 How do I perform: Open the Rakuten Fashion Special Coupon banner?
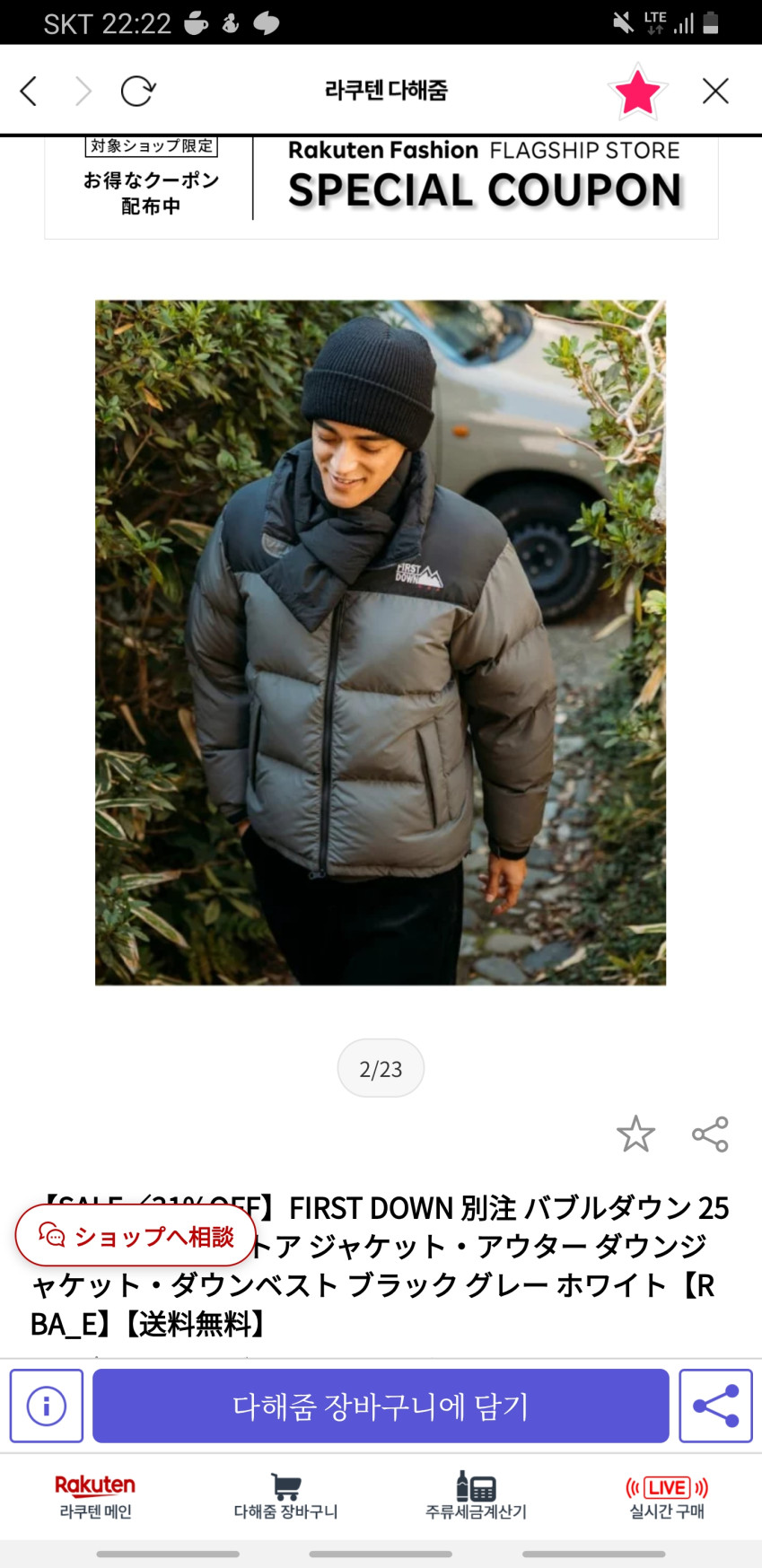coord(381,187)
